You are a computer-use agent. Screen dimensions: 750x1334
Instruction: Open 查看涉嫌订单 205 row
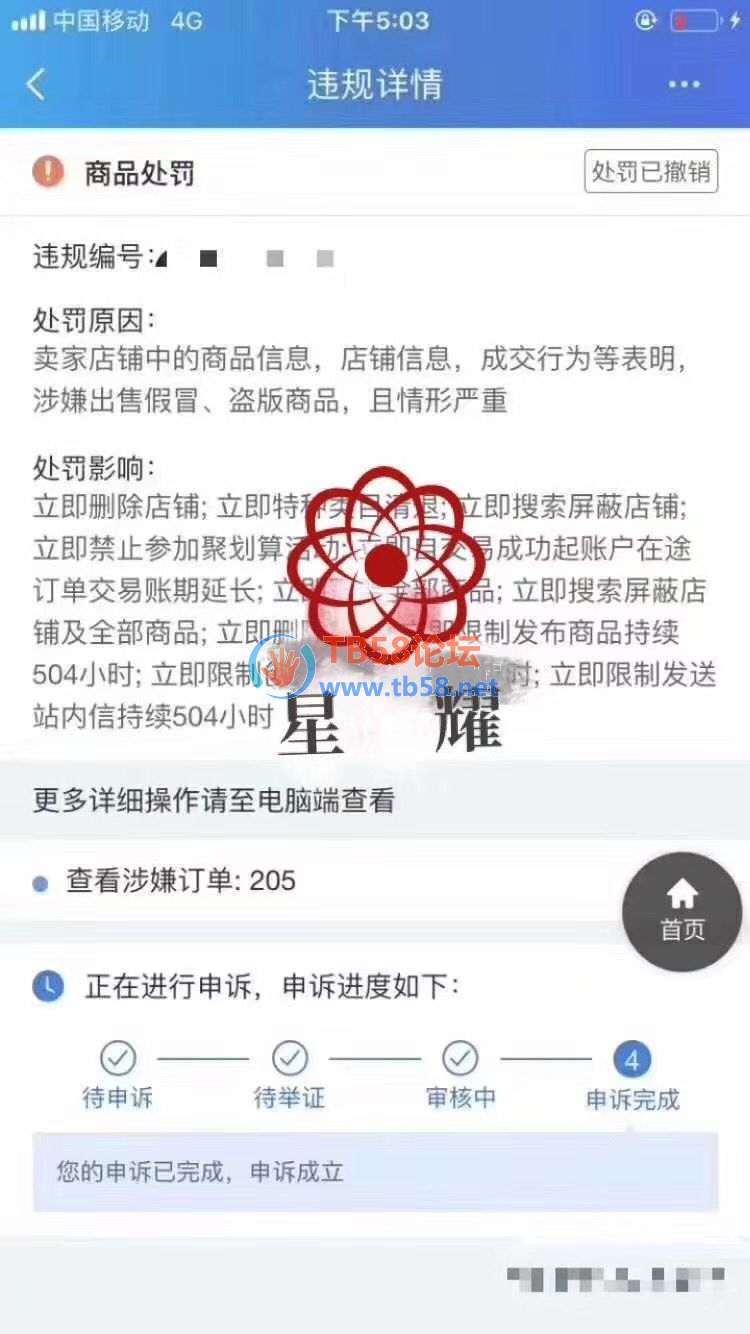(x=181, y=881)
